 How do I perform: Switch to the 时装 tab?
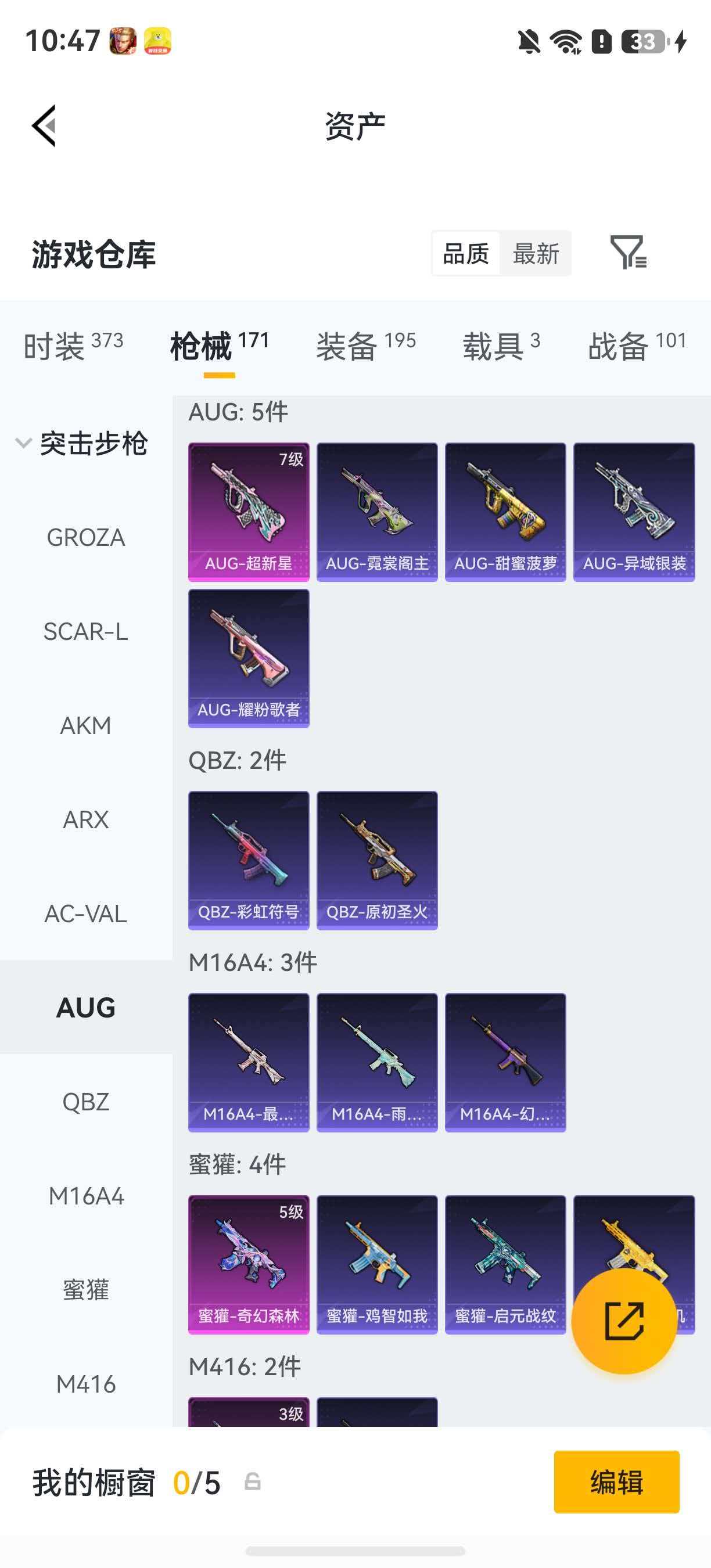(73, 346)
